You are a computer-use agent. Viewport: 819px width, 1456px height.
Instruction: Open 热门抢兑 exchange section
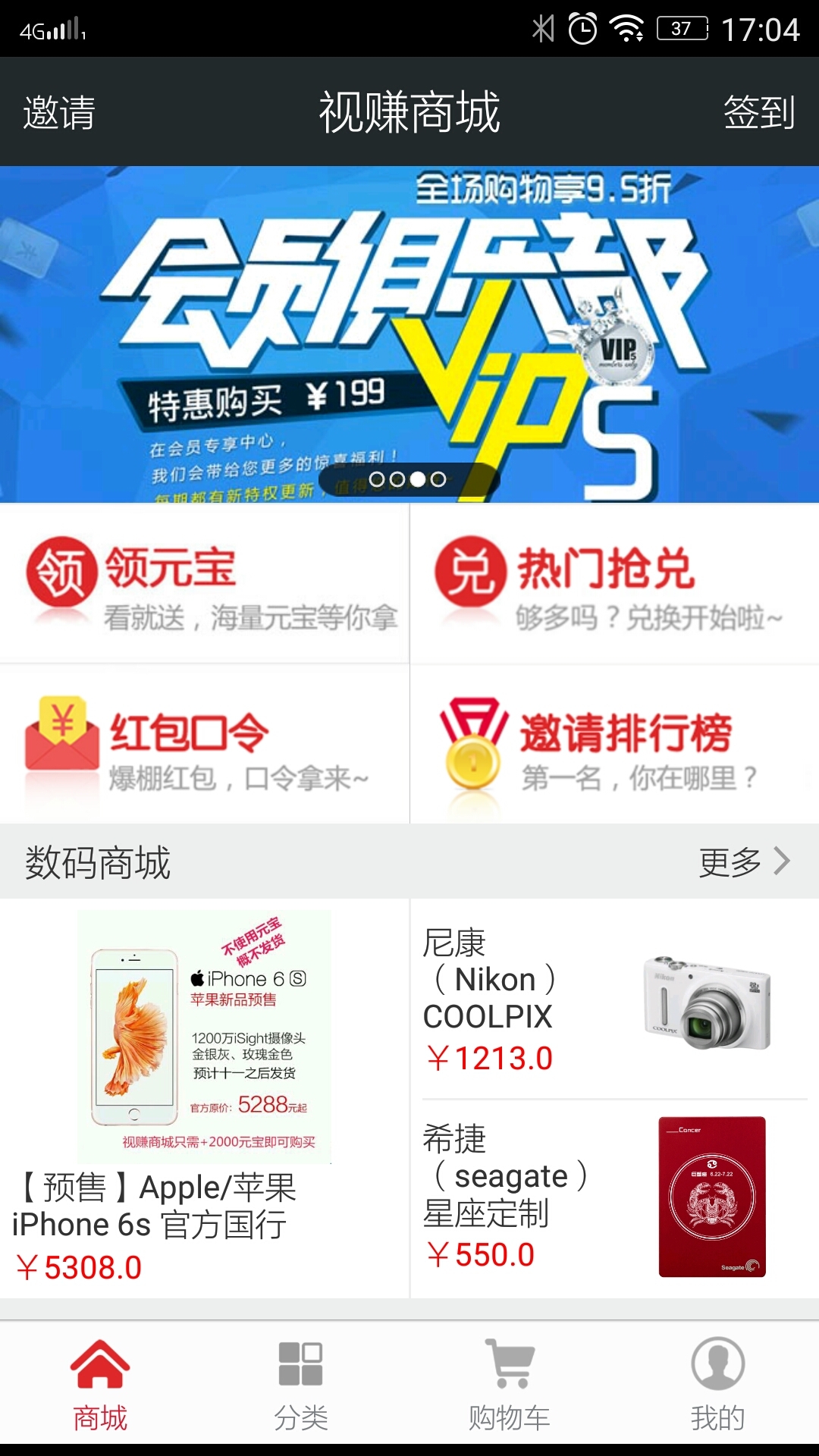coord(614,584)
